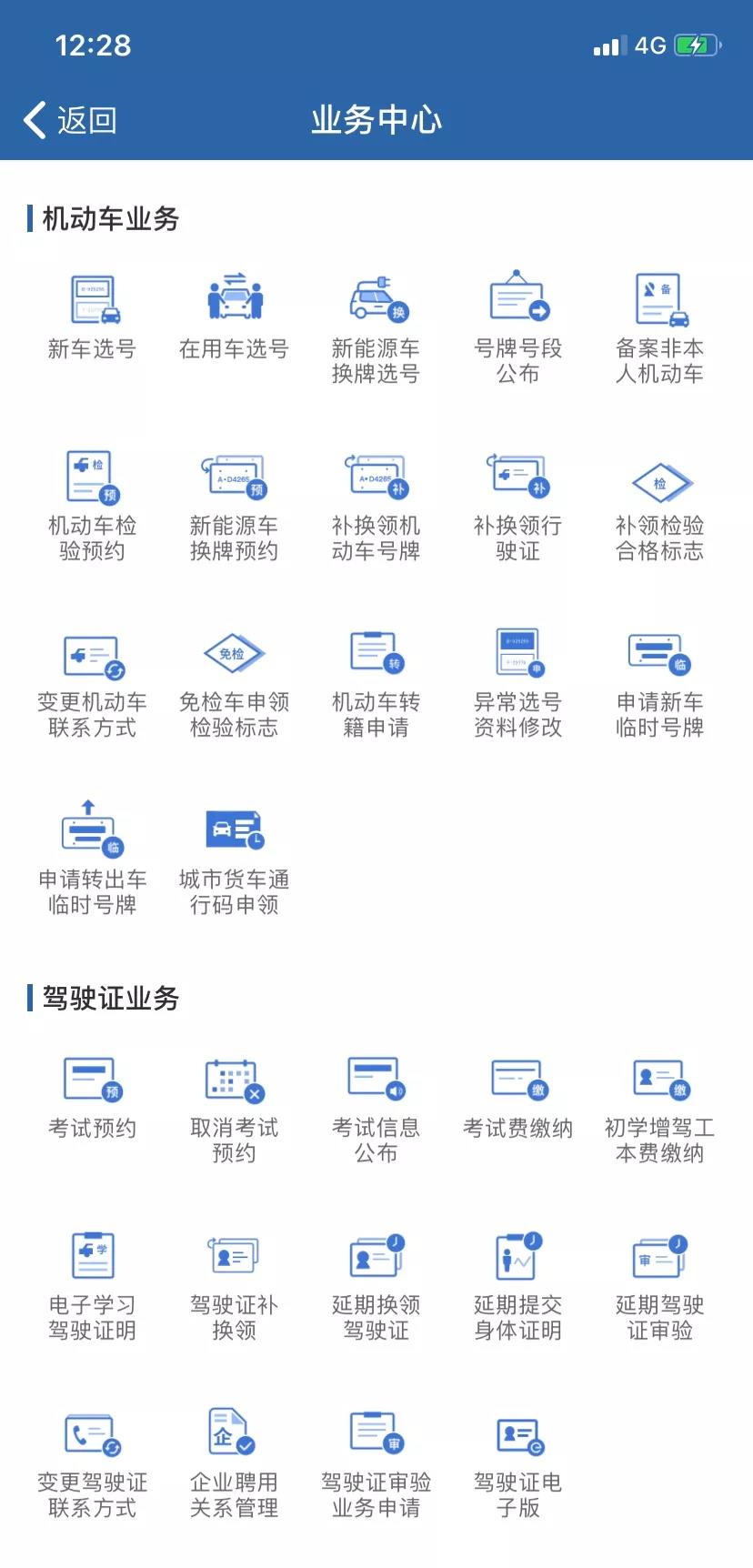Open 城市货车通行码申领

click(234, 859)
